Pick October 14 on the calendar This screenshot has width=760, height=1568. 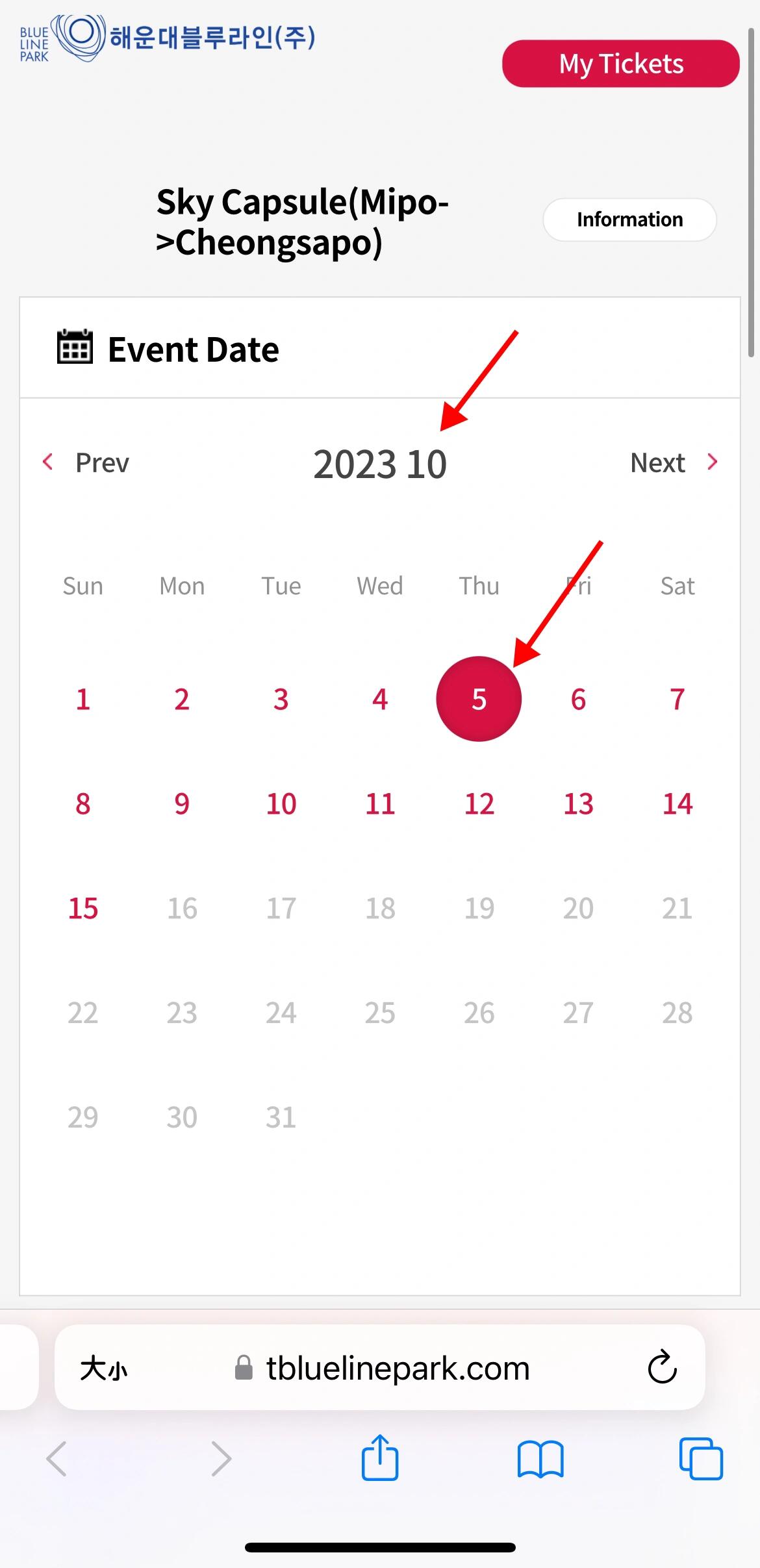(x=678, y=803)
